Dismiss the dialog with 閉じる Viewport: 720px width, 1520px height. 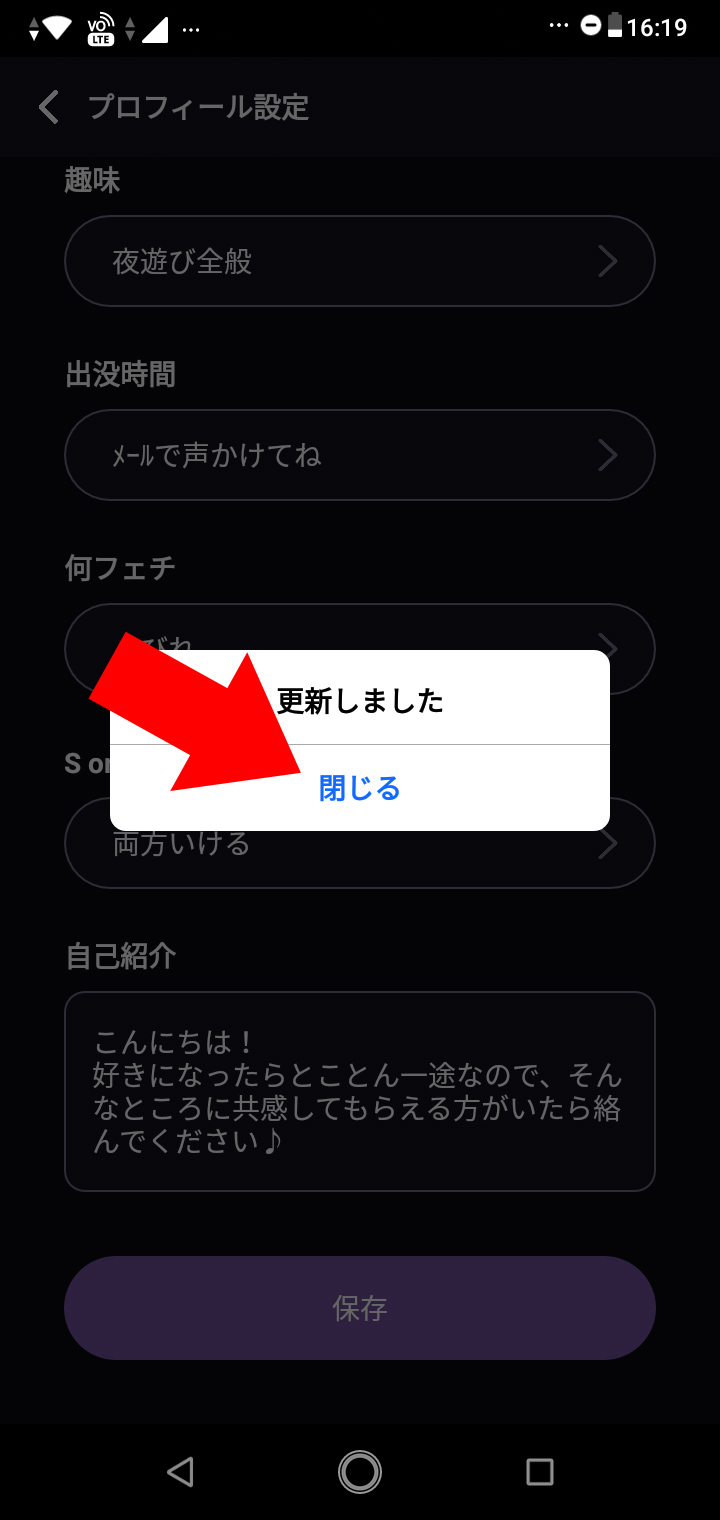[360, 788]
